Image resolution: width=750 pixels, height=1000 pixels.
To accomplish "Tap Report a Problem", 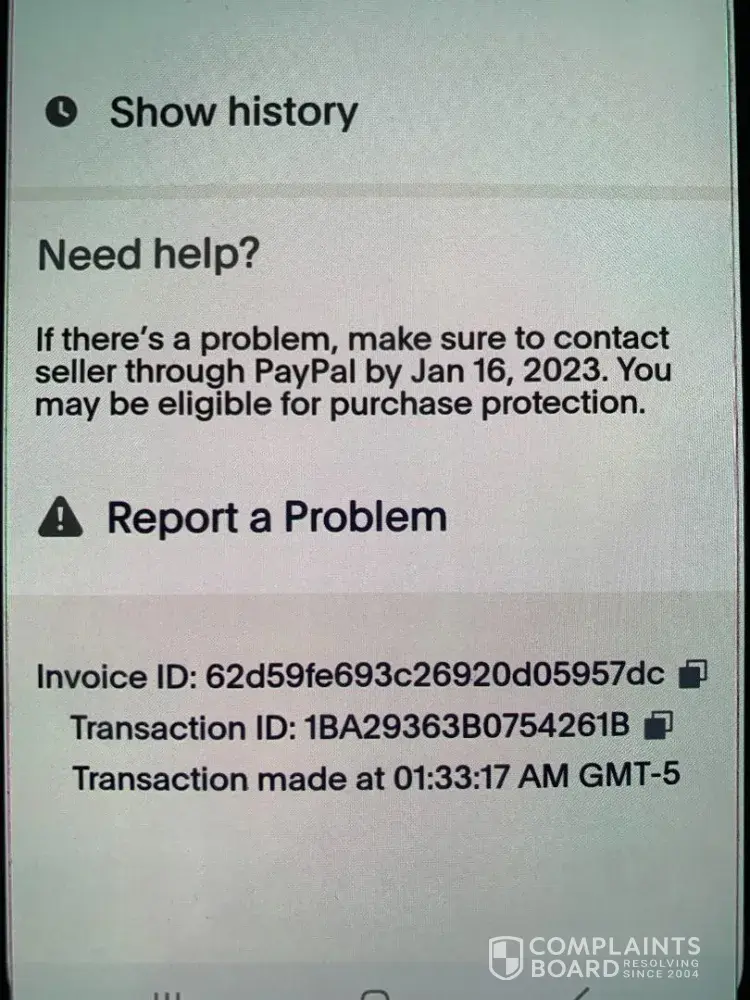I will (x=275, y=518).
